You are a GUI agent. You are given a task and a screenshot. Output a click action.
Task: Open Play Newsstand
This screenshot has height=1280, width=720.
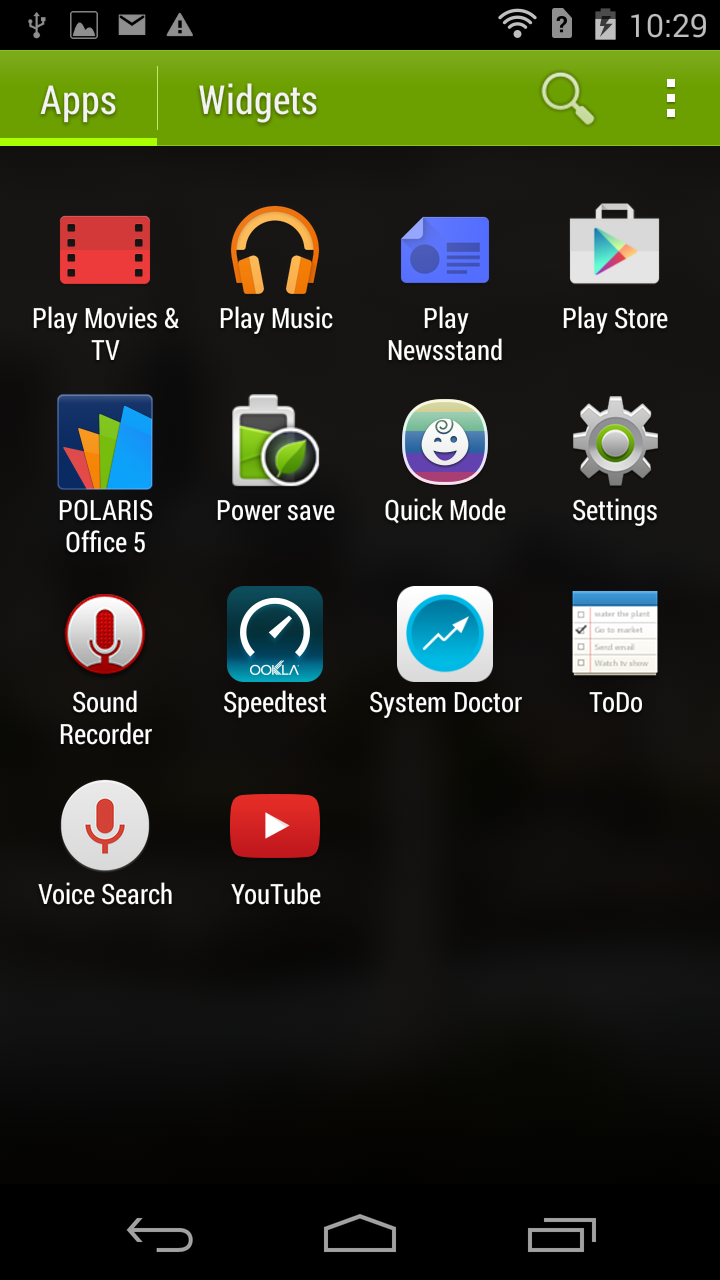pyautogui.click(x=445, y=285)
